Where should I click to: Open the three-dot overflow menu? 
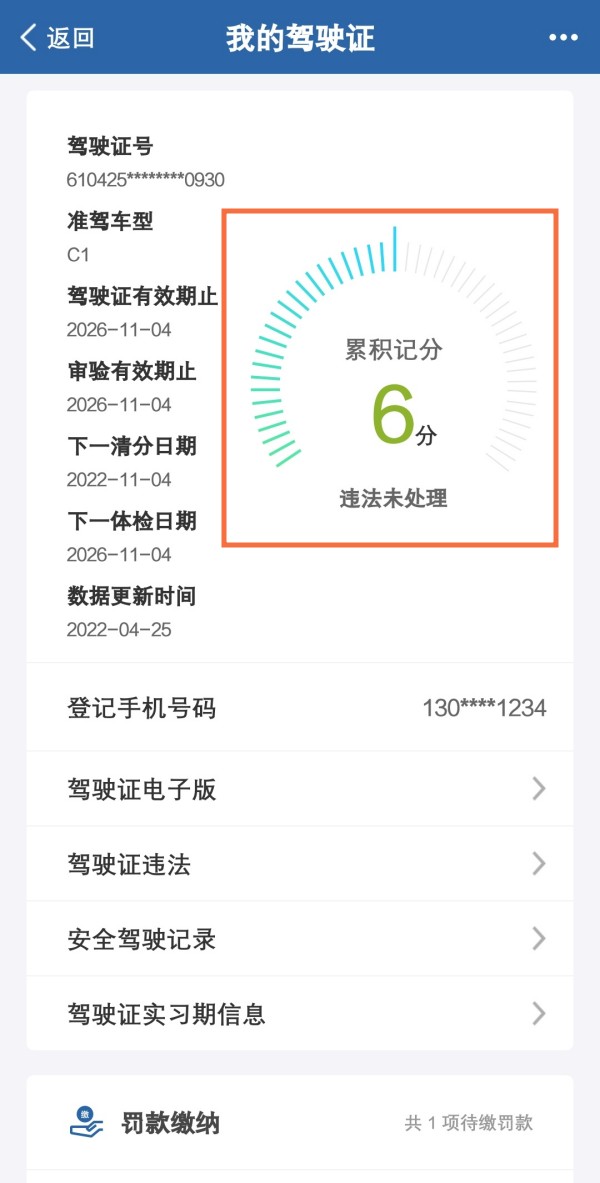click(x=563, y=38)
